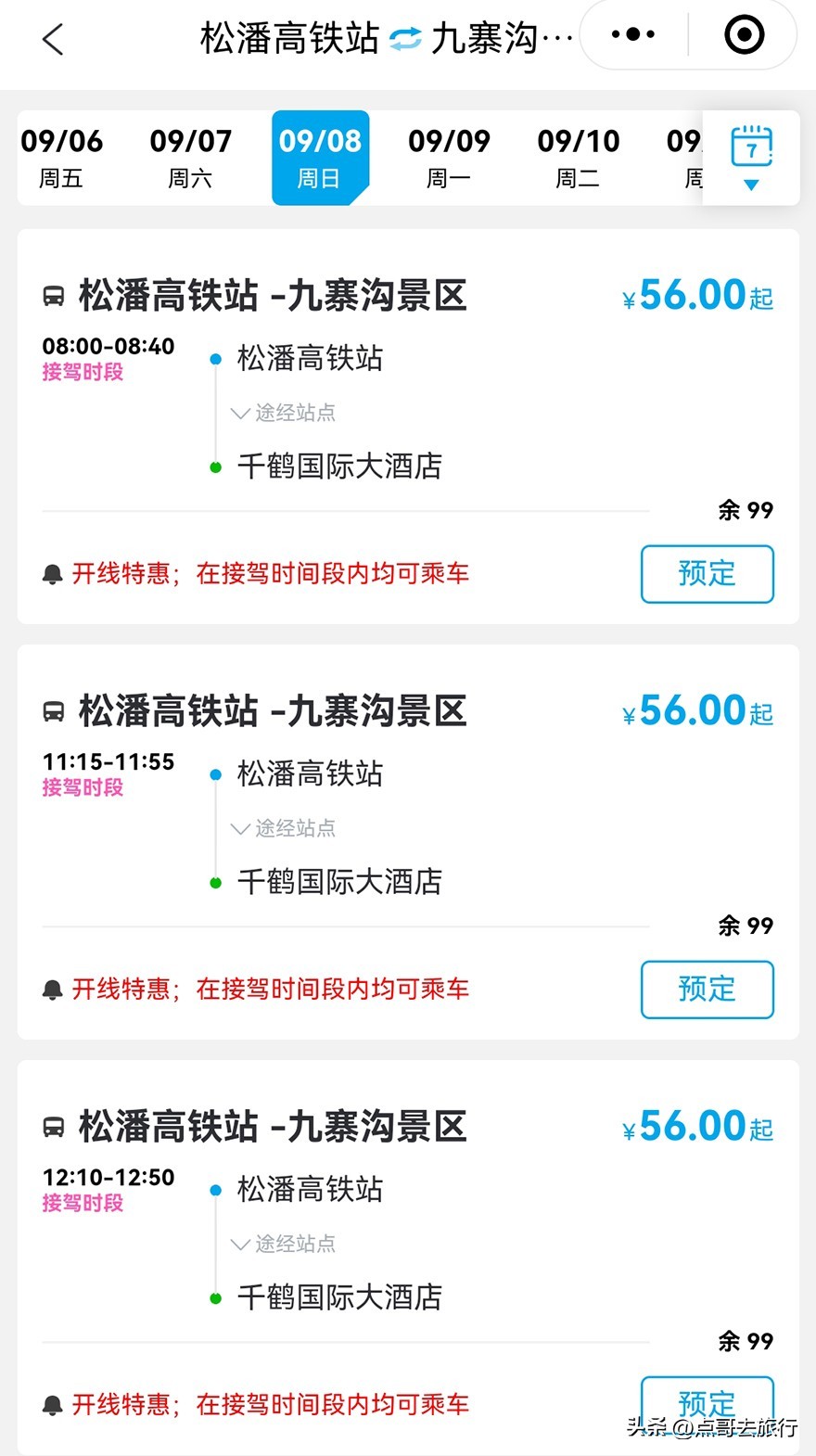Expand 途经站点 for the 11:15-11:55 trip
This screenshot has width=816, height=1456.
(x=283, y=828)
